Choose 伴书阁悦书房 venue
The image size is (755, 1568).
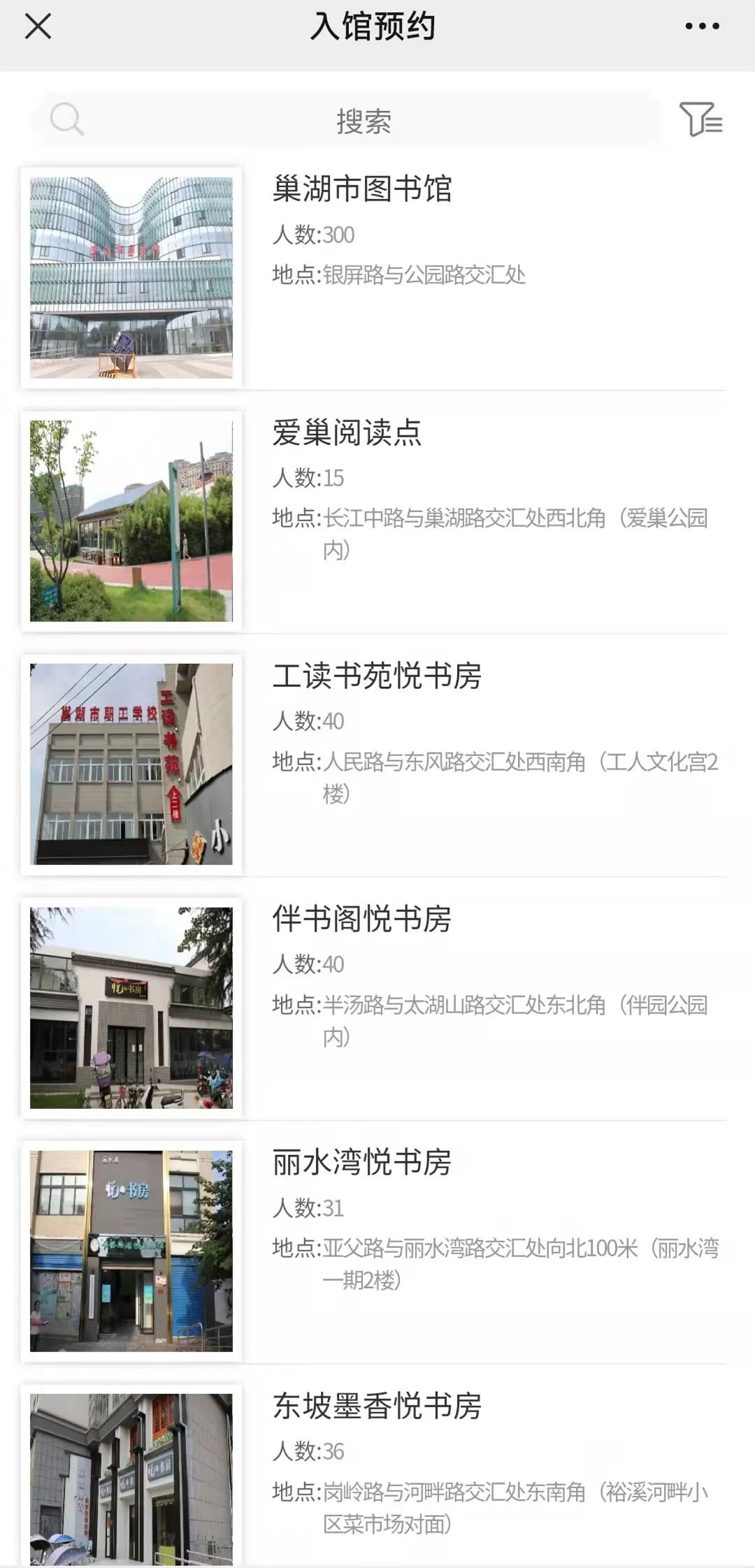click(361, 920)
